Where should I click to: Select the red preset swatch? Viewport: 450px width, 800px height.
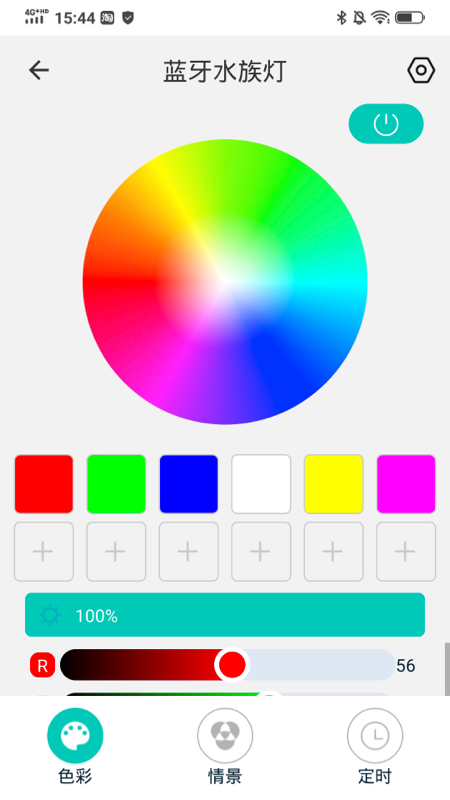coord(44,484)
